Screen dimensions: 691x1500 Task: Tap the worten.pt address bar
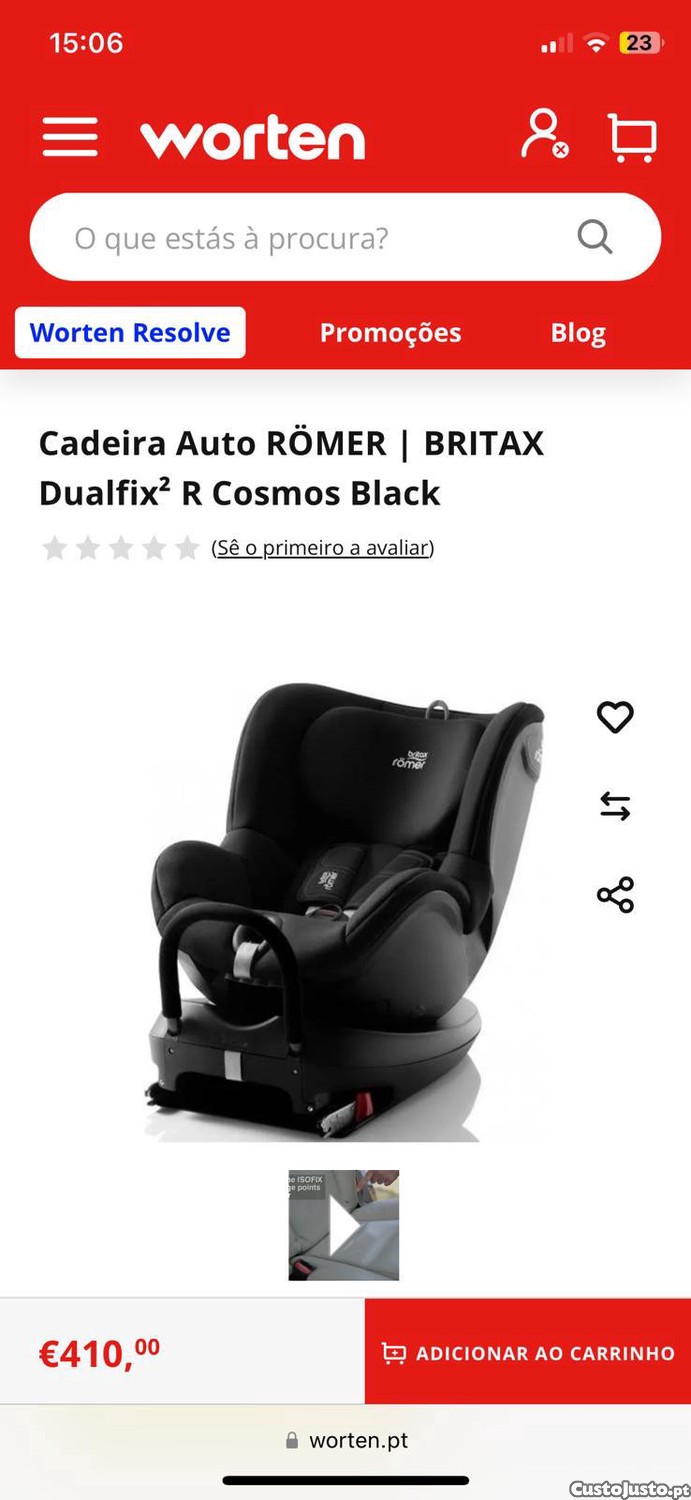point(346,1440)
